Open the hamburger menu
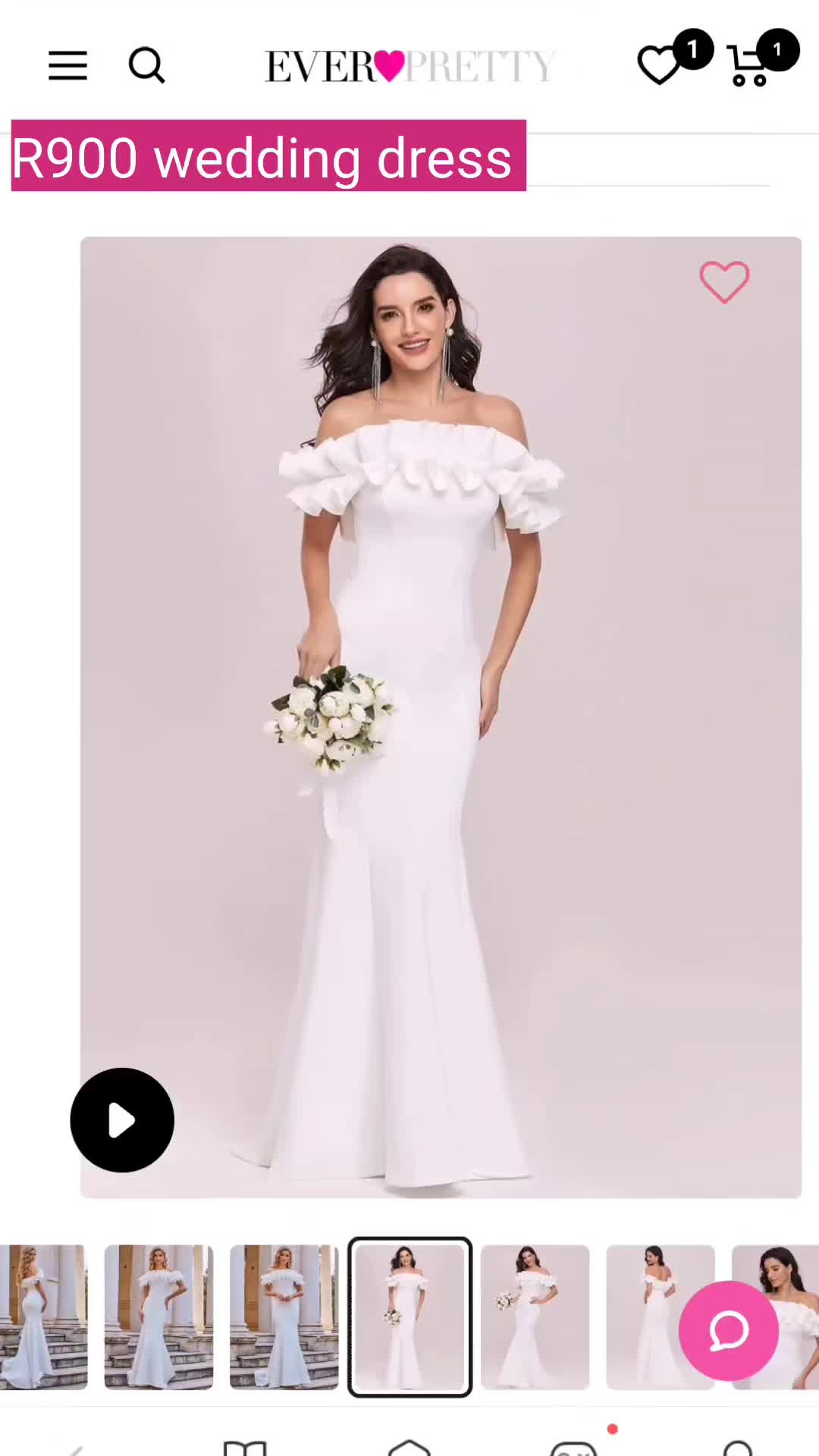This screenshot has width=819, height=1456. (67, 66)
